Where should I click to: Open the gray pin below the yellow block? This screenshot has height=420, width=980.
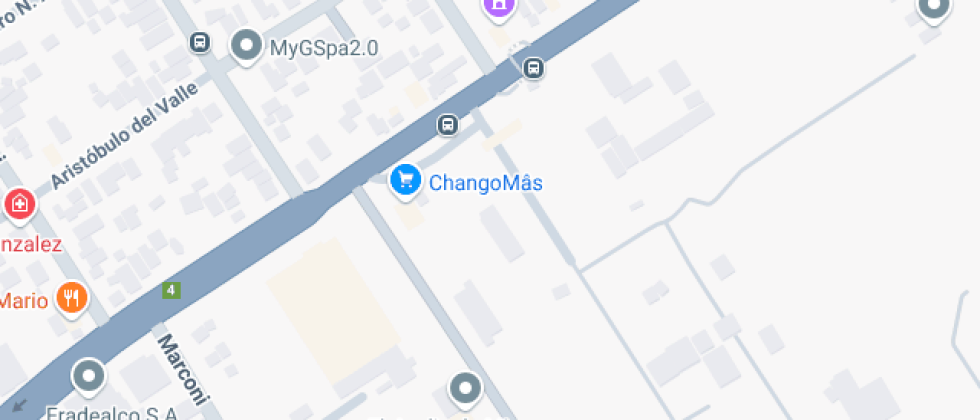(x=465, y=387)
